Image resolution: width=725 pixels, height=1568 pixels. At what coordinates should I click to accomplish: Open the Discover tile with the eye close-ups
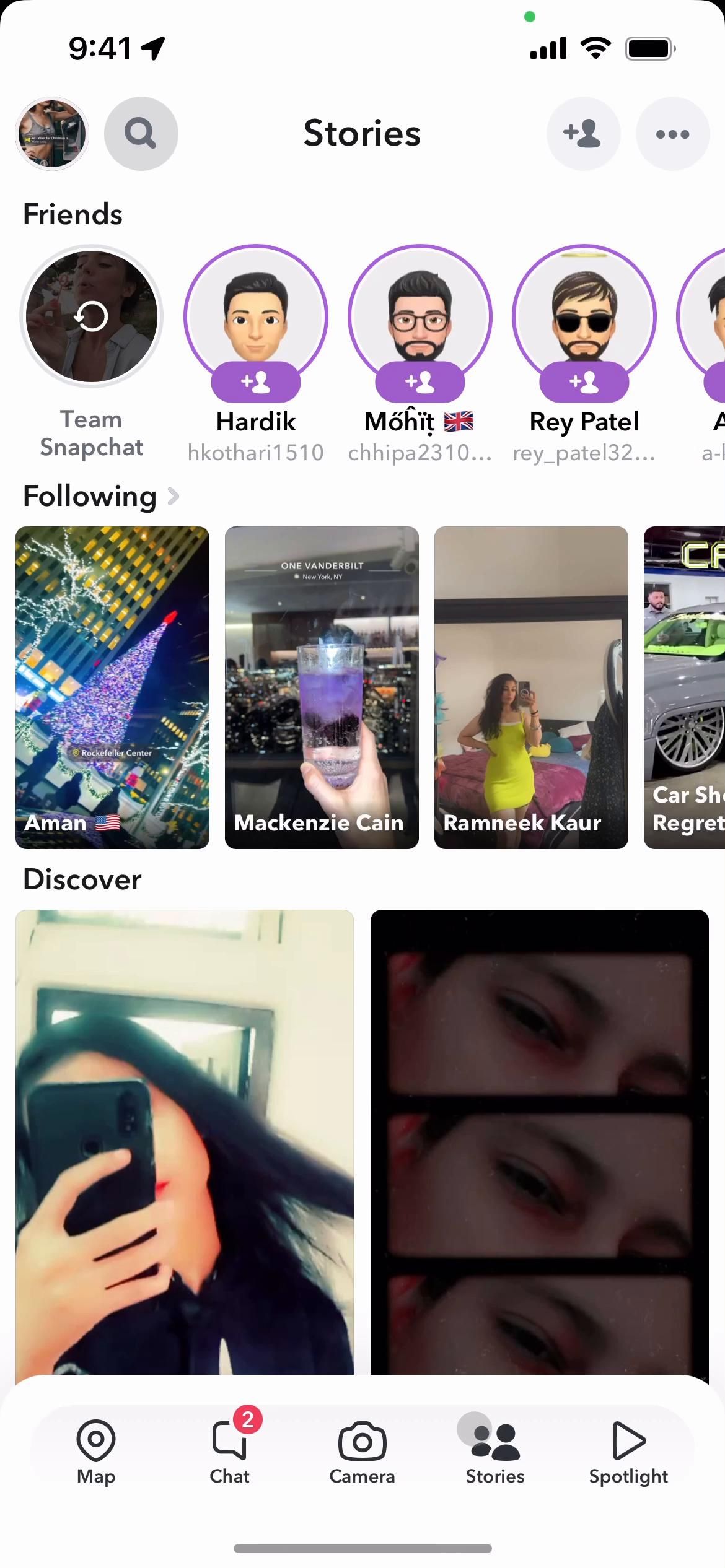point(539,1139)
